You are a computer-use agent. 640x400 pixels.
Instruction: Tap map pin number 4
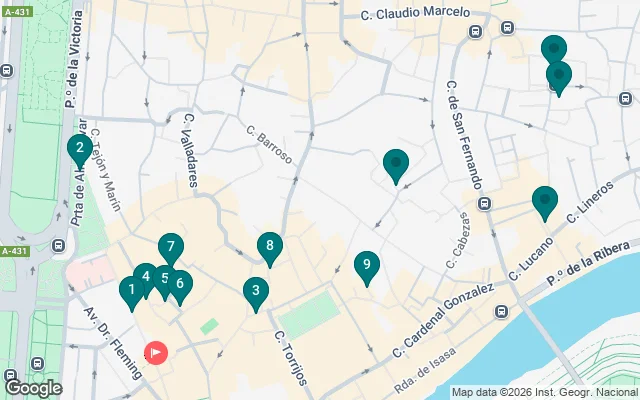[x=144, y=277]
